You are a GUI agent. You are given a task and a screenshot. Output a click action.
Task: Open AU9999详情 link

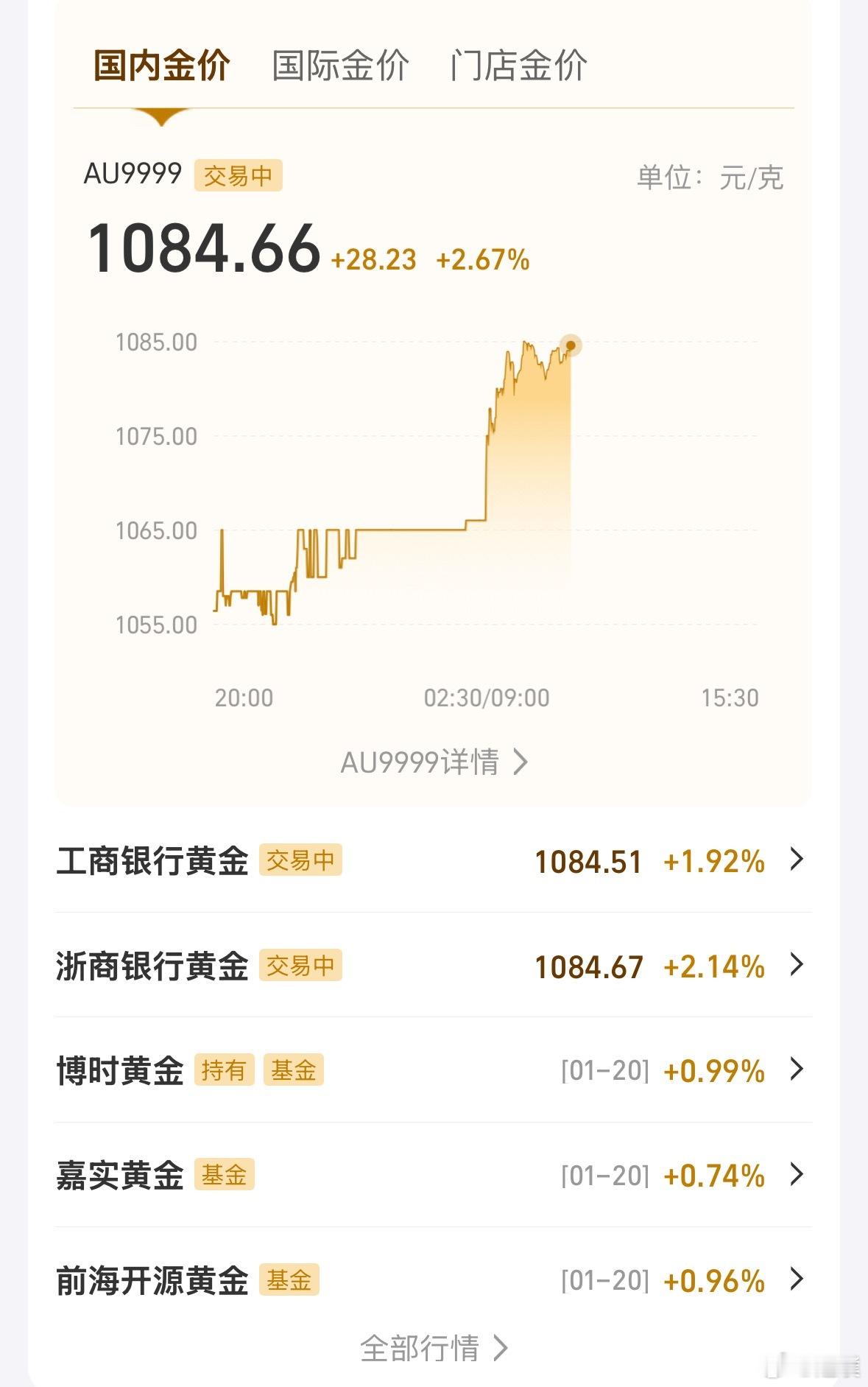pos(434,762)
